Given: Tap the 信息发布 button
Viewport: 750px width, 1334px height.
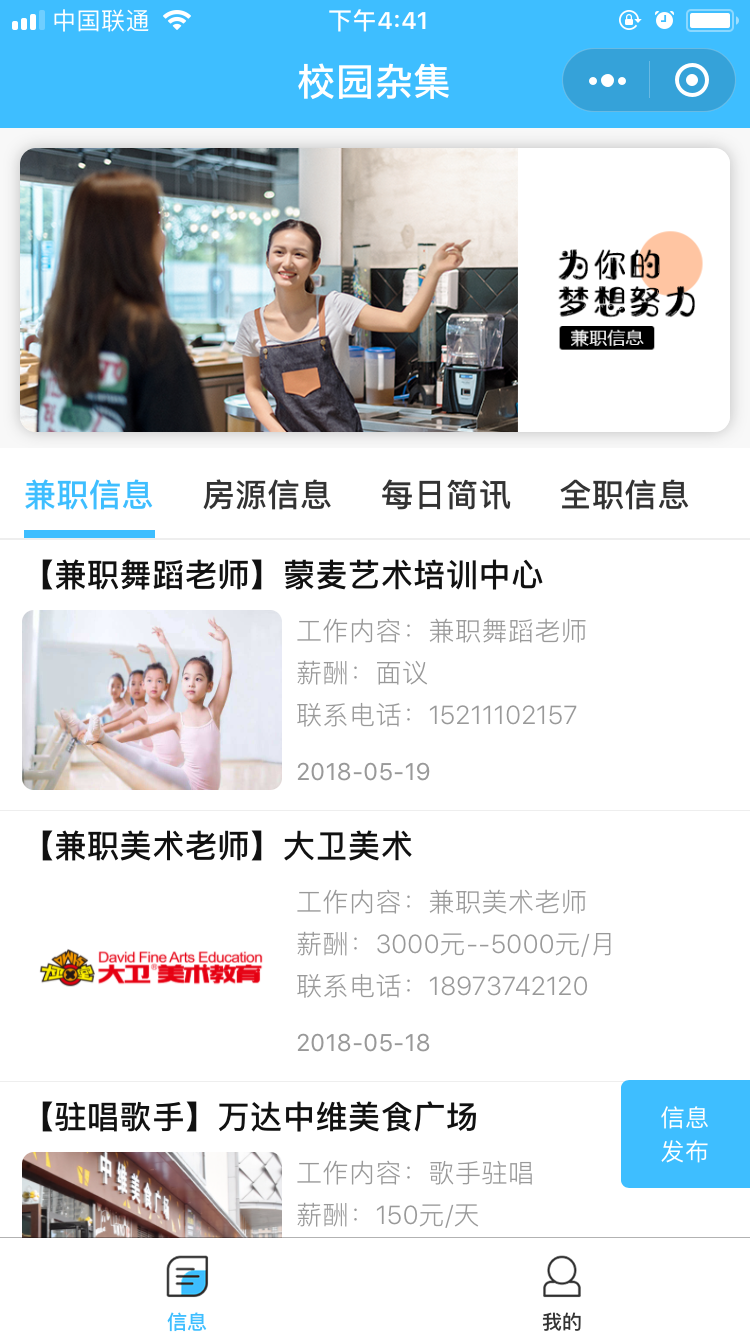Looking at the screenshot, I should [685, 1134].
